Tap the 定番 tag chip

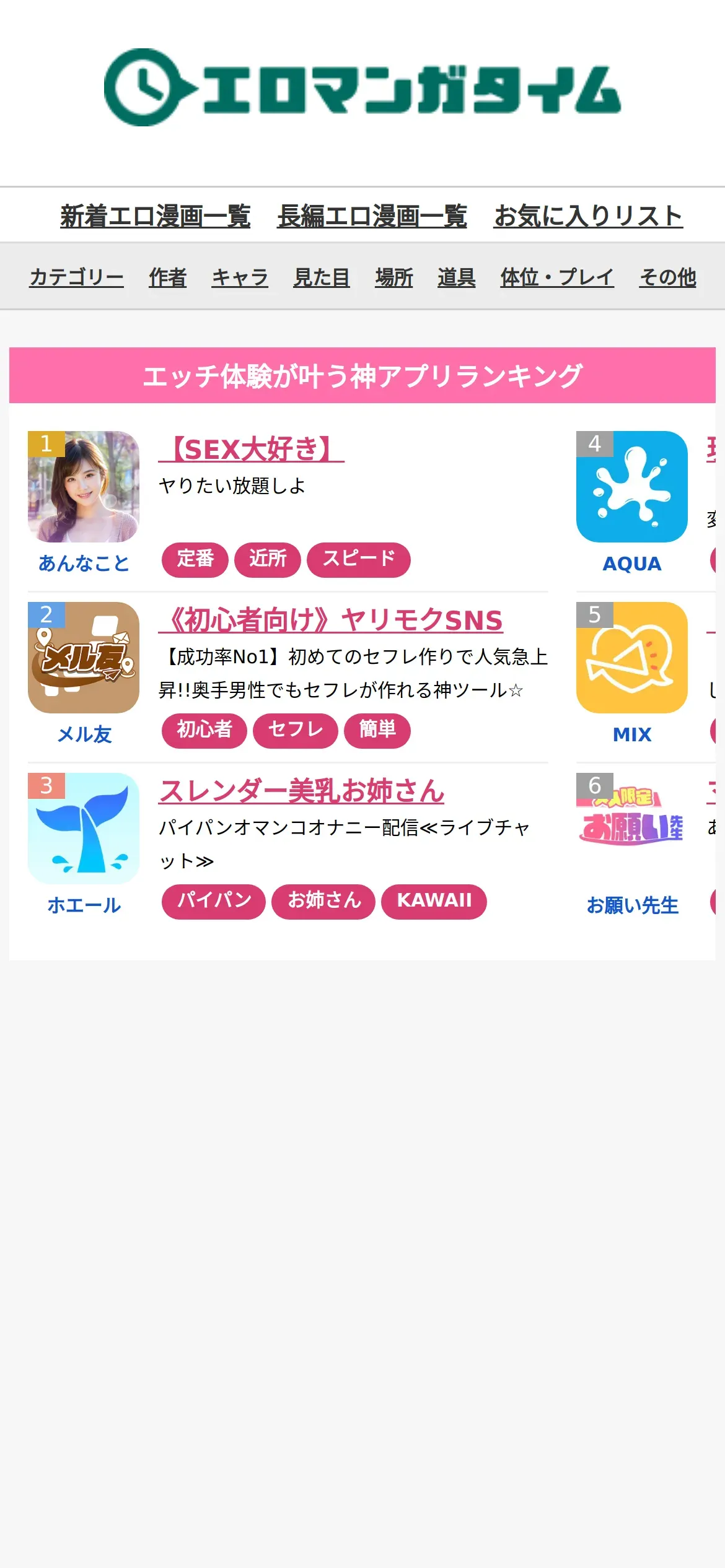coord(195,559)
